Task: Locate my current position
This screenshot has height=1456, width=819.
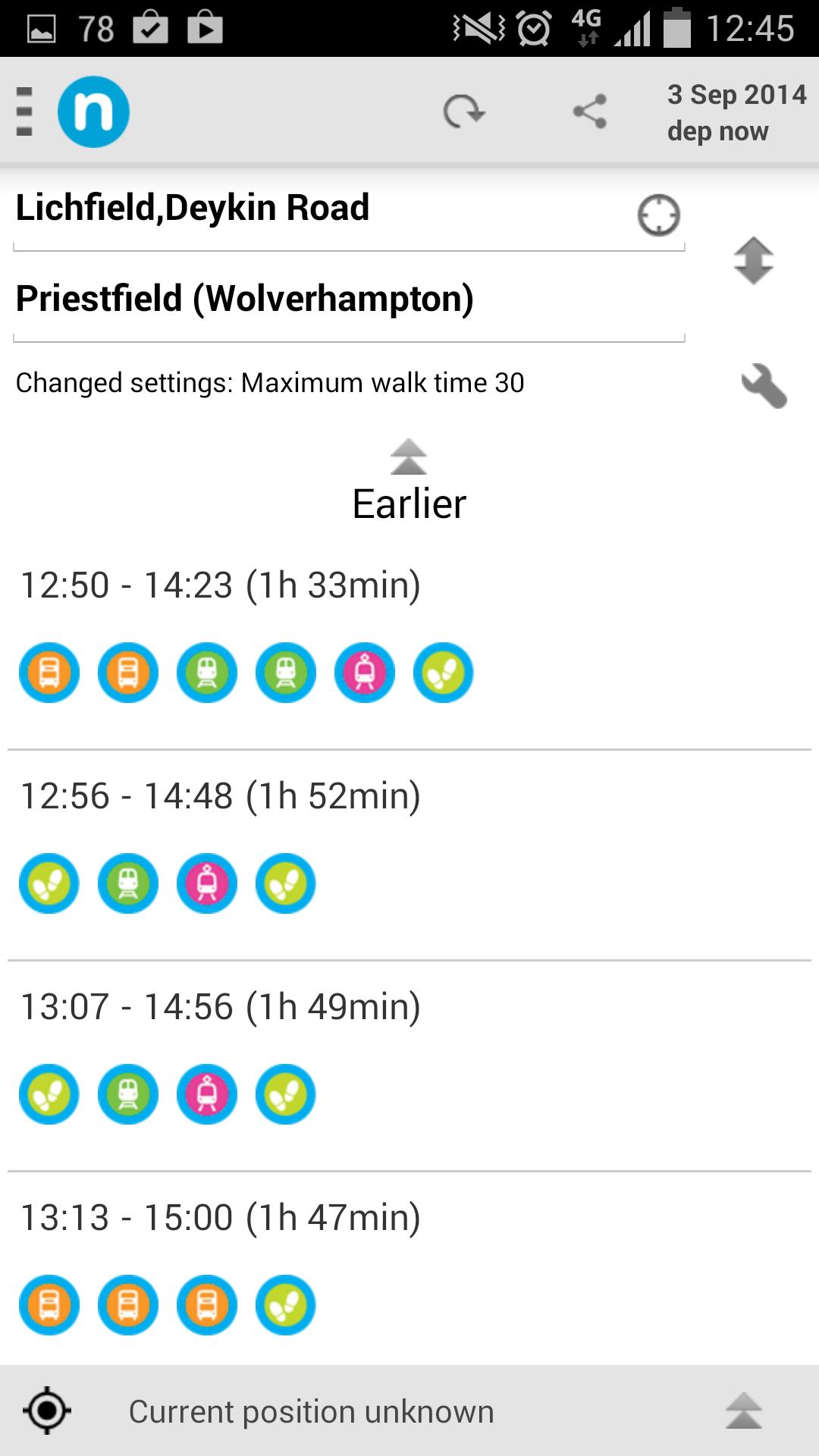Action: coord(47,1411)
